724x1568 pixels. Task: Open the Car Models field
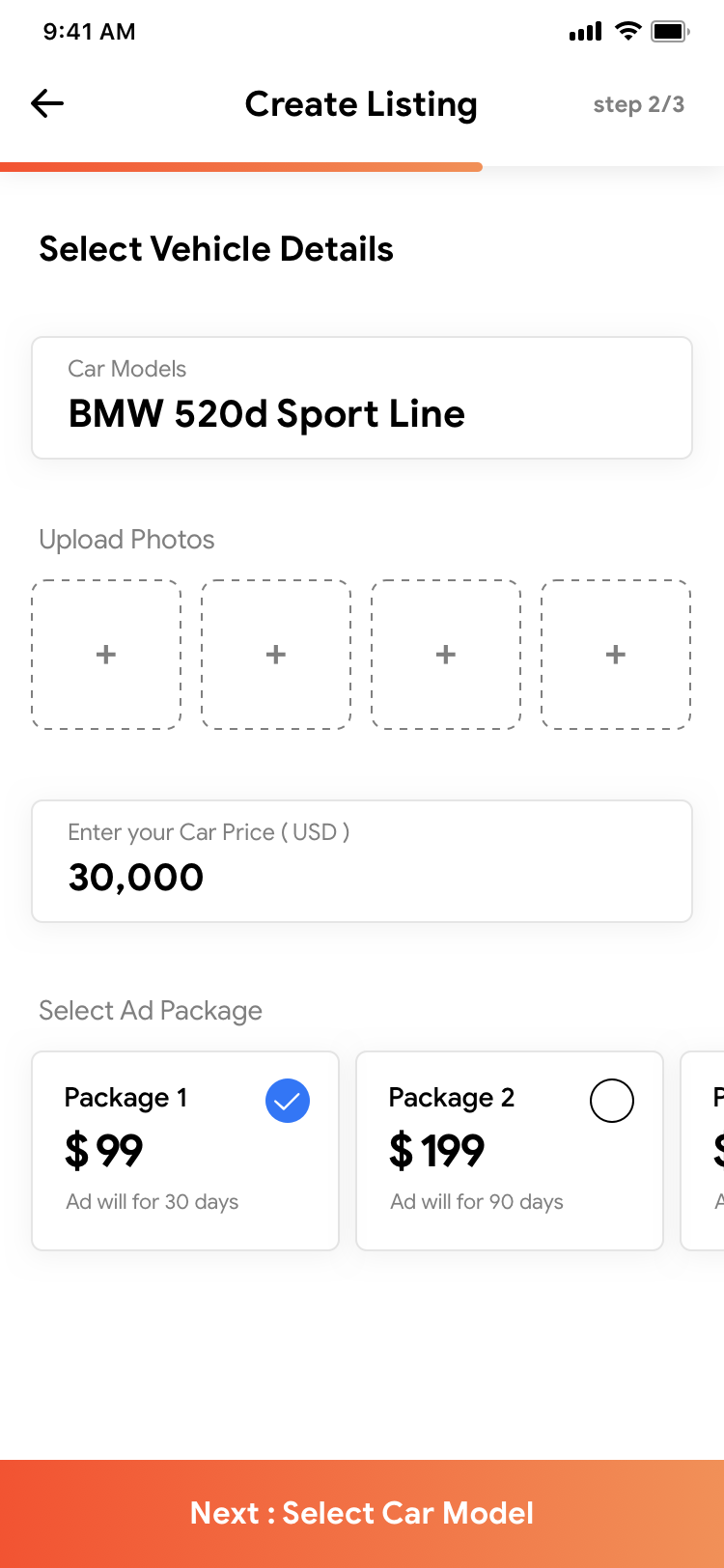pyautogui.click(x=362, y=398)
